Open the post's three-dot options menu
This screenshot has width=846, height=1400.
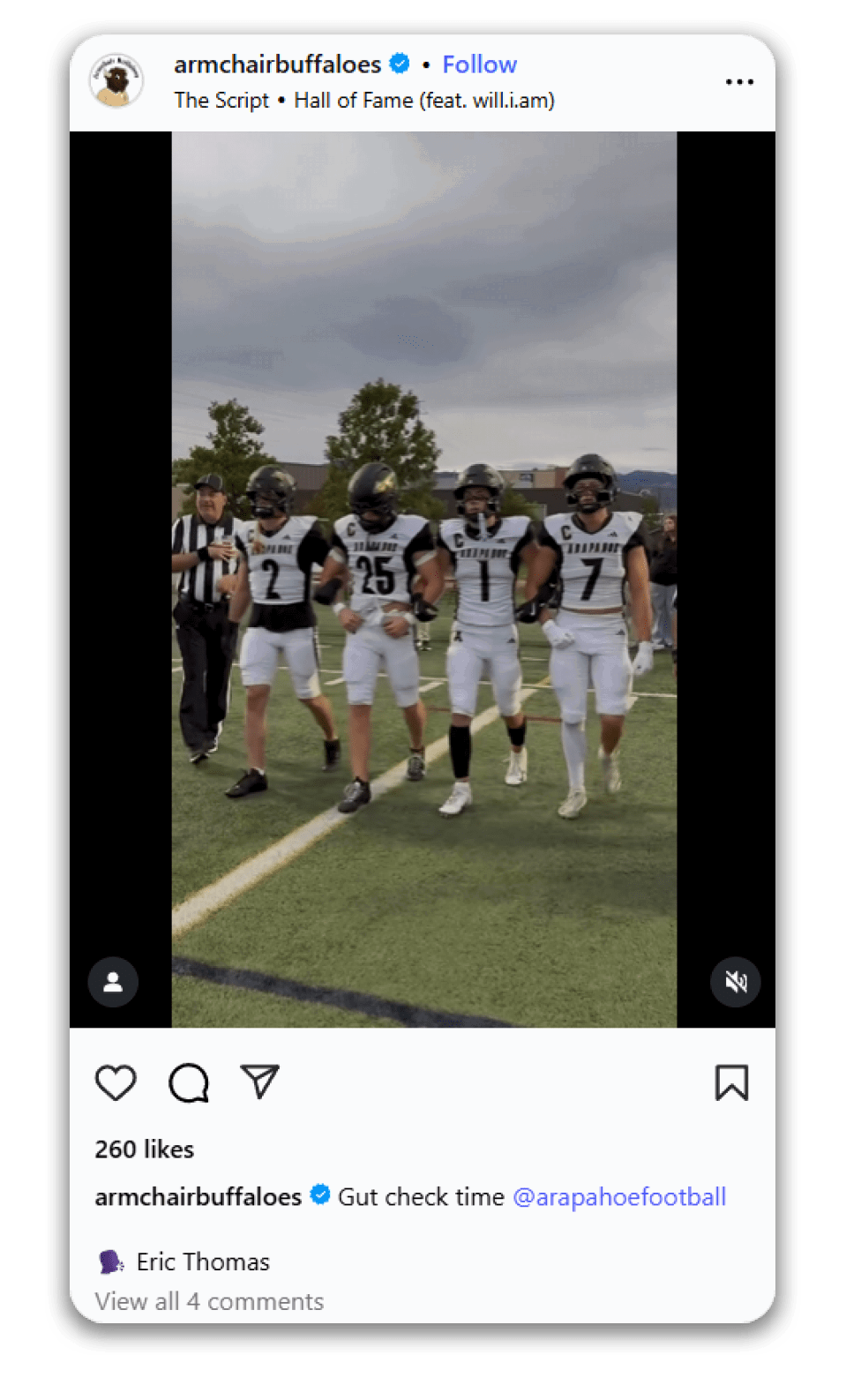pyautogui.click(x=738, y=82)
